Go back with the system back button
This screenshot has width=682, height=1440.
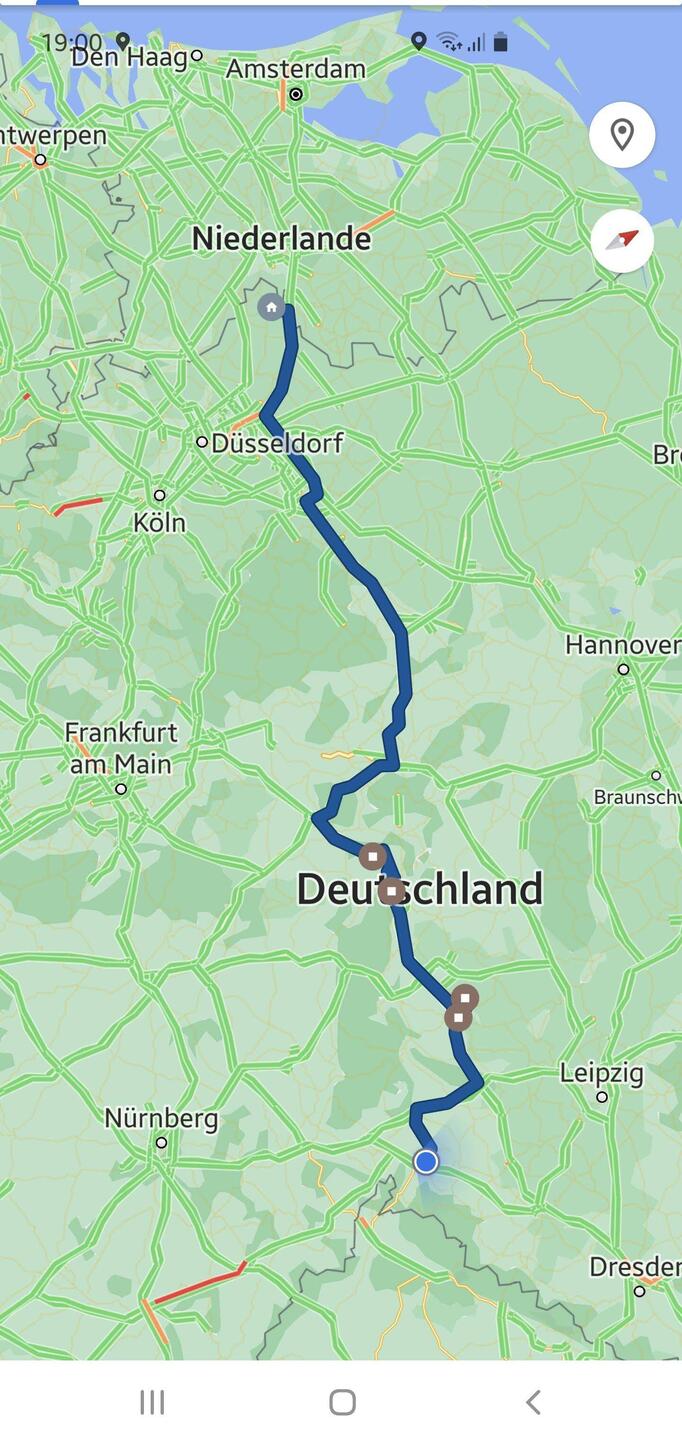click(x=533, y=1402)
